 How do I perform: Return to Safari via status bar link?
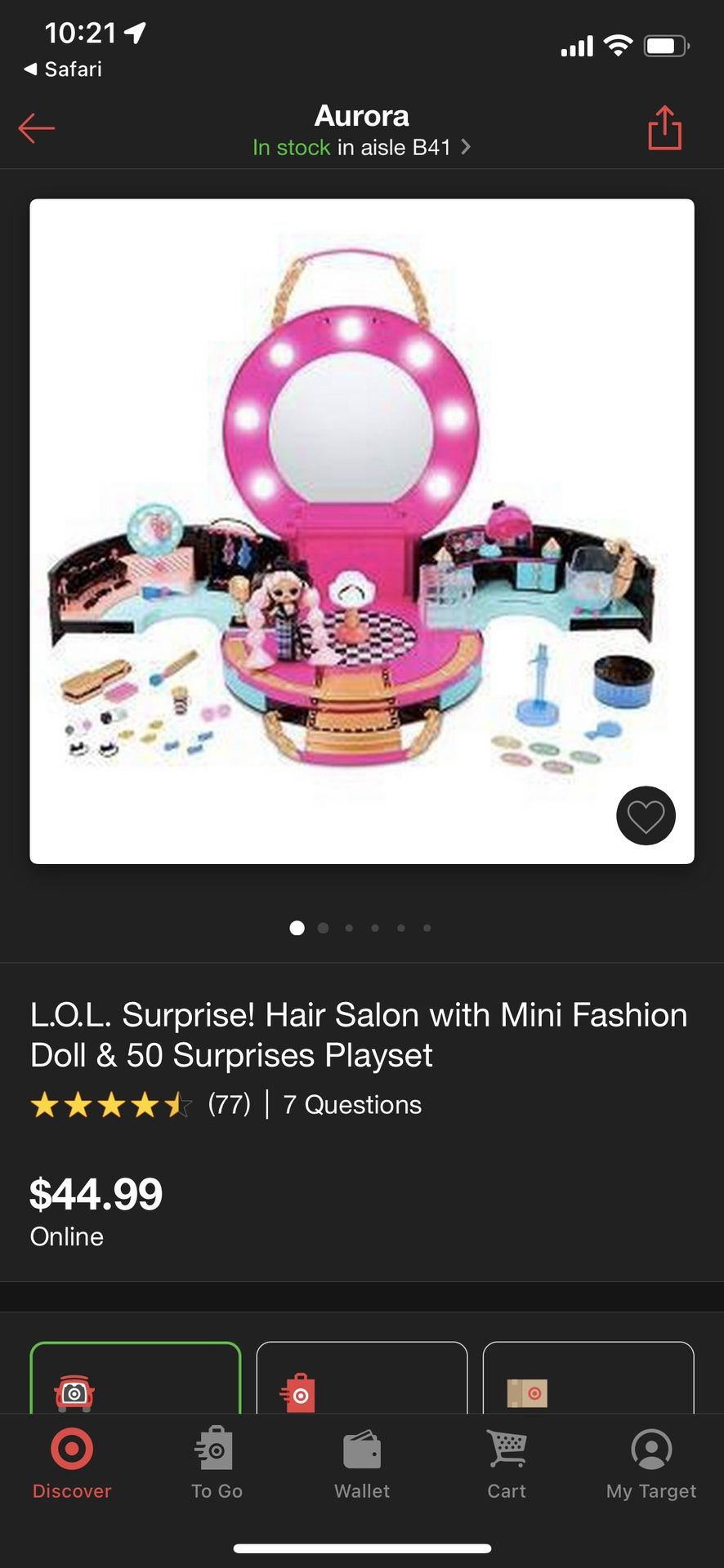[x=64, y=69]
